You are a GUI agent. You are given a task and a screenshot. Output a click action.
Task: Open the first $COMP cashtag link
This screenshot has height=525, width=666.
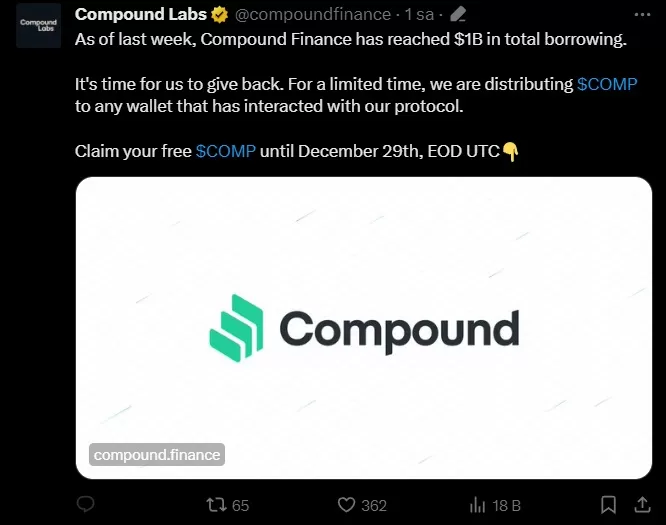607,84
